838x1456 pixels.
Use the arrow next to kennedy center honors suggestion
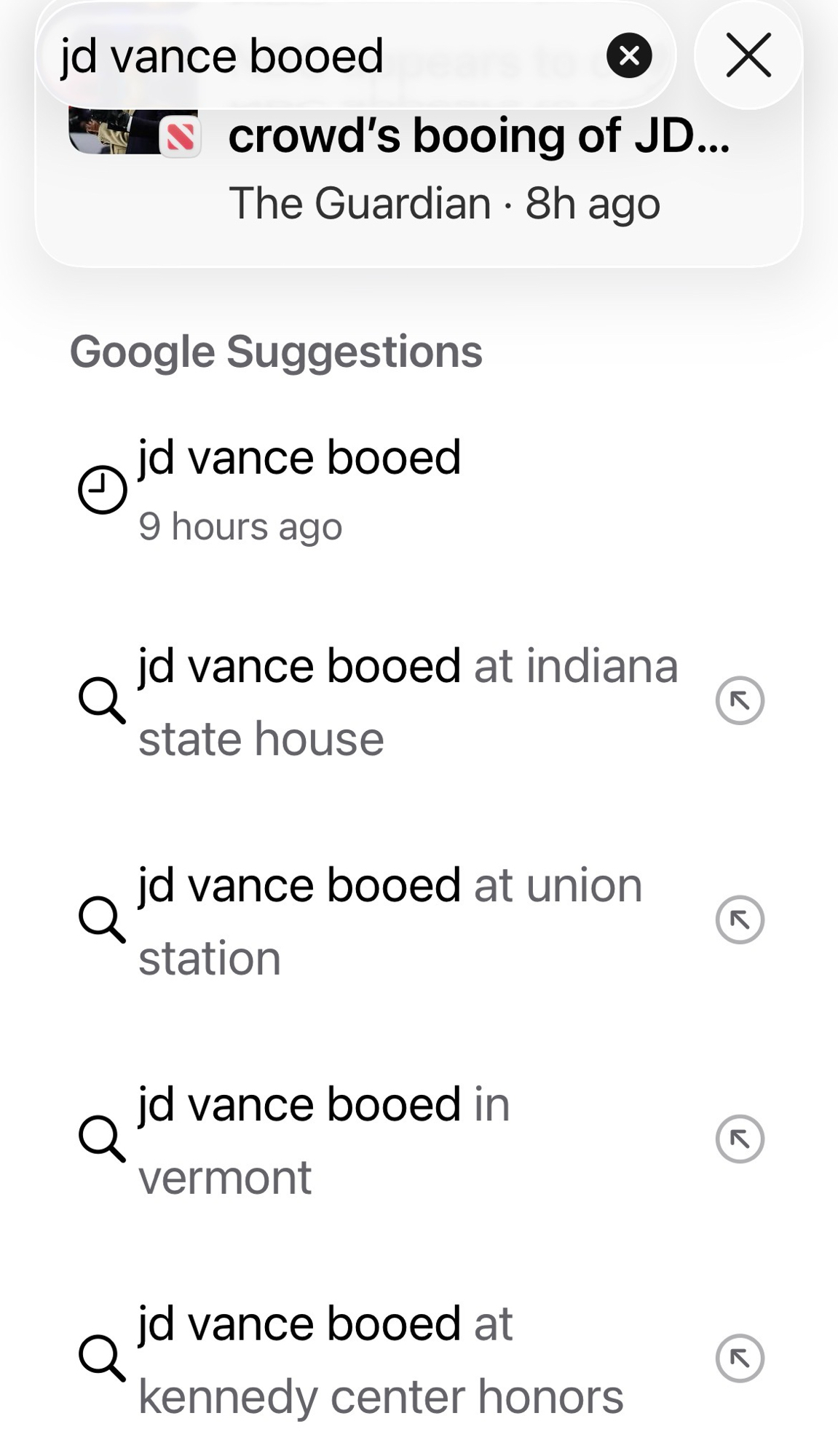(740, 1358)
